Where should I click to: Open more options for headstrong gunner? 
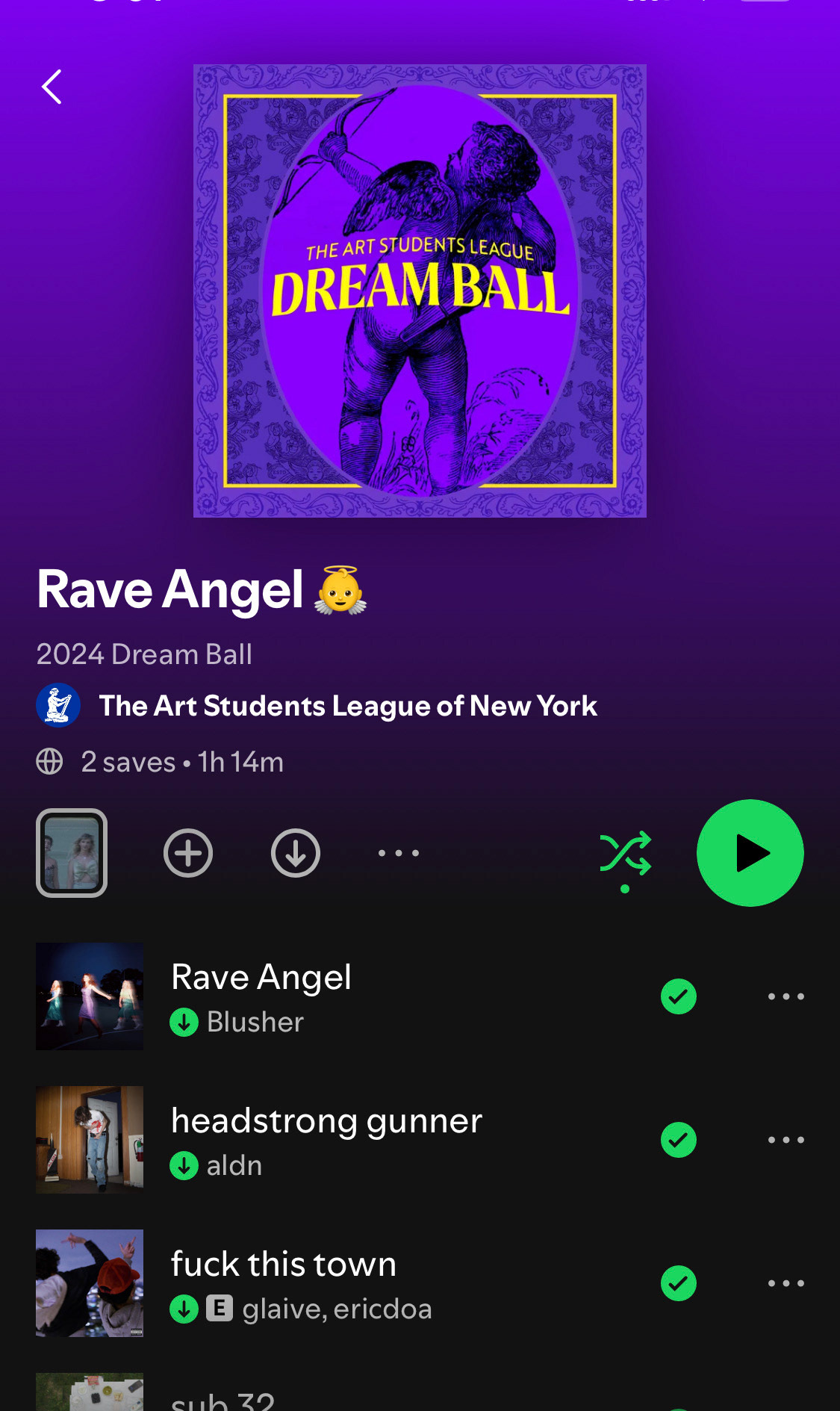tap(786, 1140)
